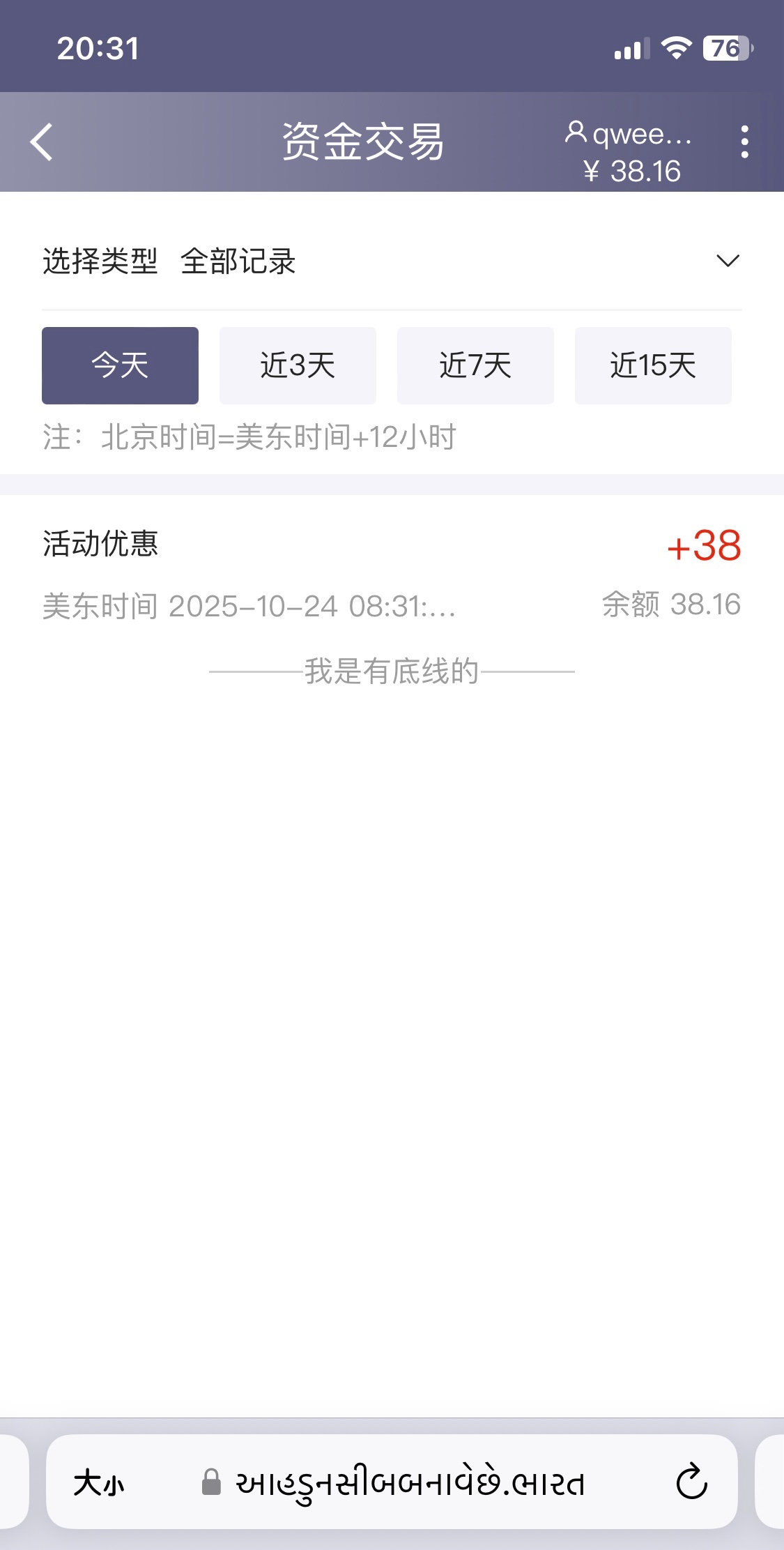784x1550 pixels.
Task: Open the qwee... account balance info
Action: point(630,152)
